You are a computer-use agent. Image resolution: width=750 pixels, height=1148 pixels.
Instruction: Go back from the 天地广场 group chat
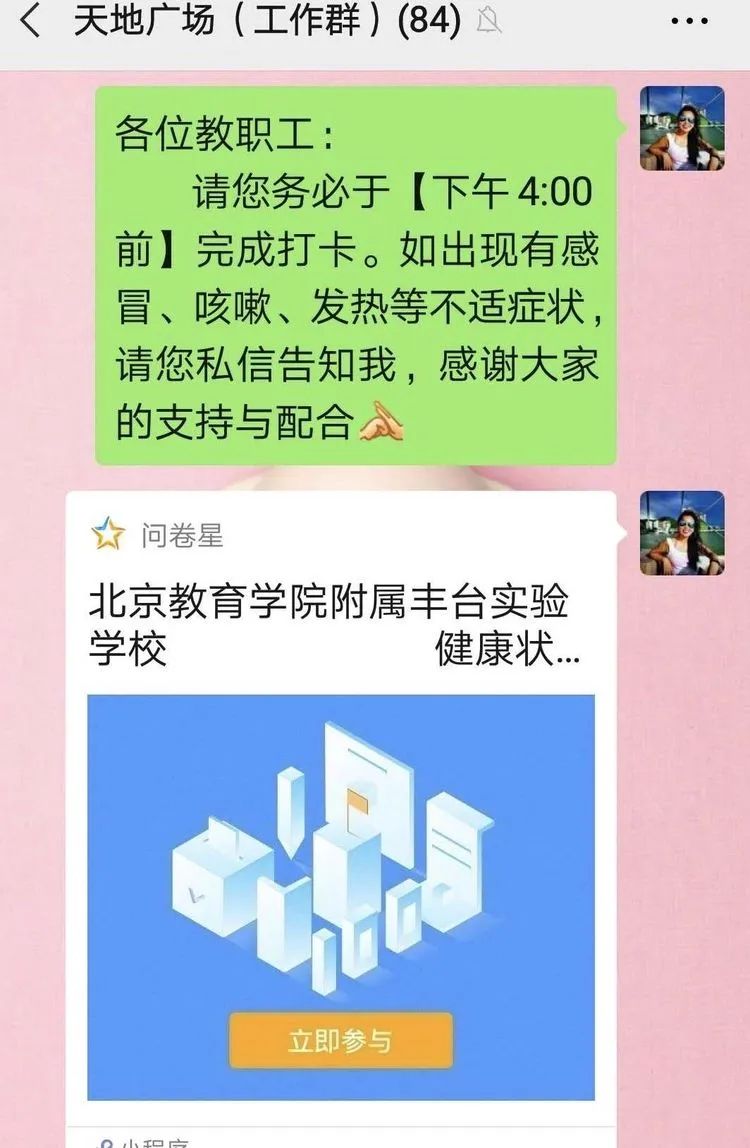click(32, 22)
